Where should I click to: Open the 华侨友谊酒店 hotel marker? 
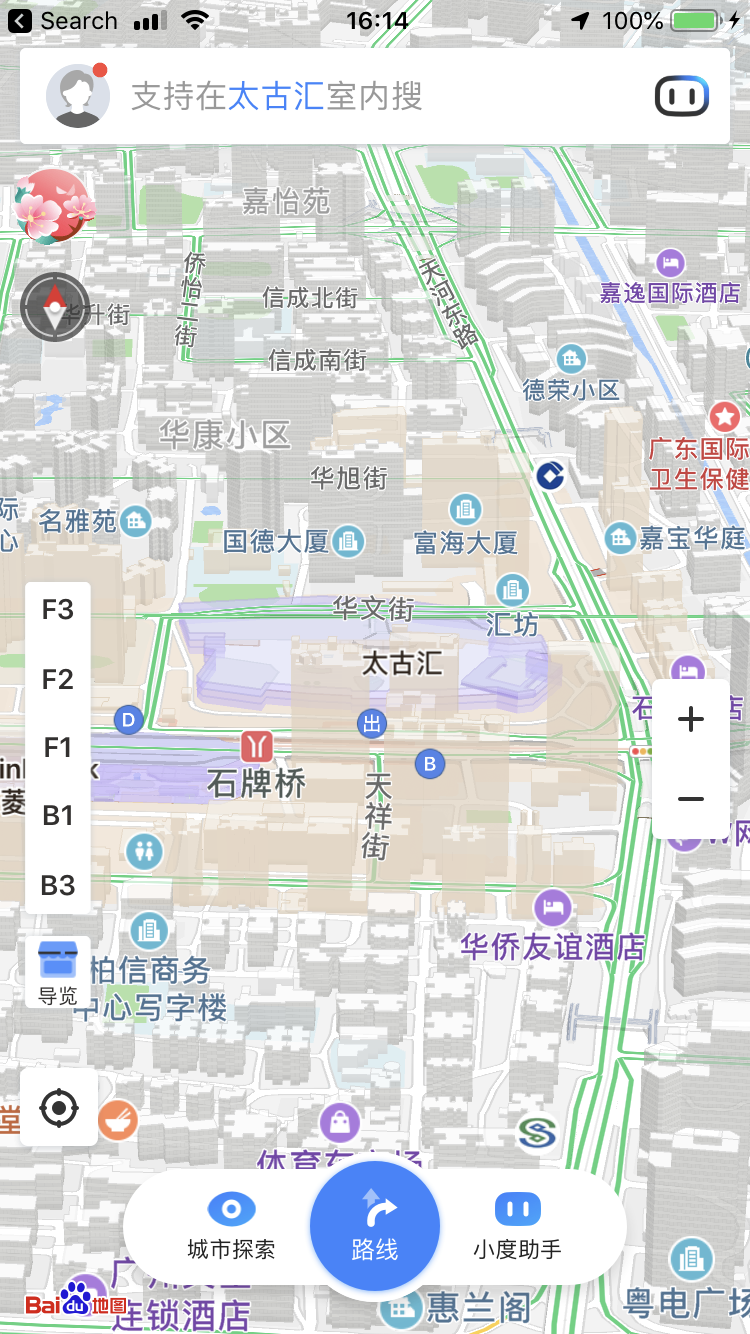[x=551, y=908]
